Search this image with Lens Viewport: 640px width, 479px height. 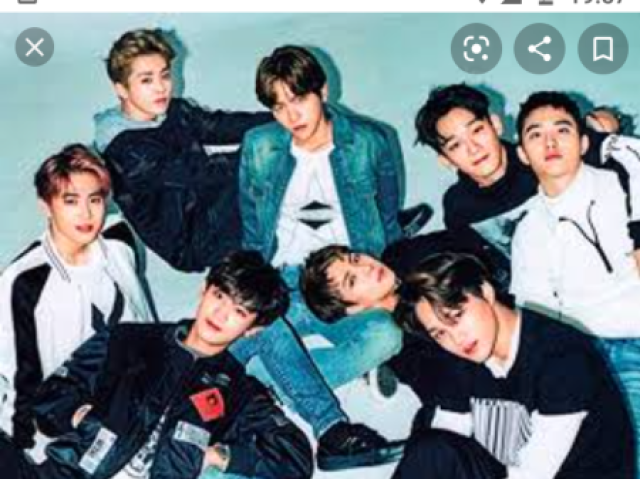pos(476,48)
